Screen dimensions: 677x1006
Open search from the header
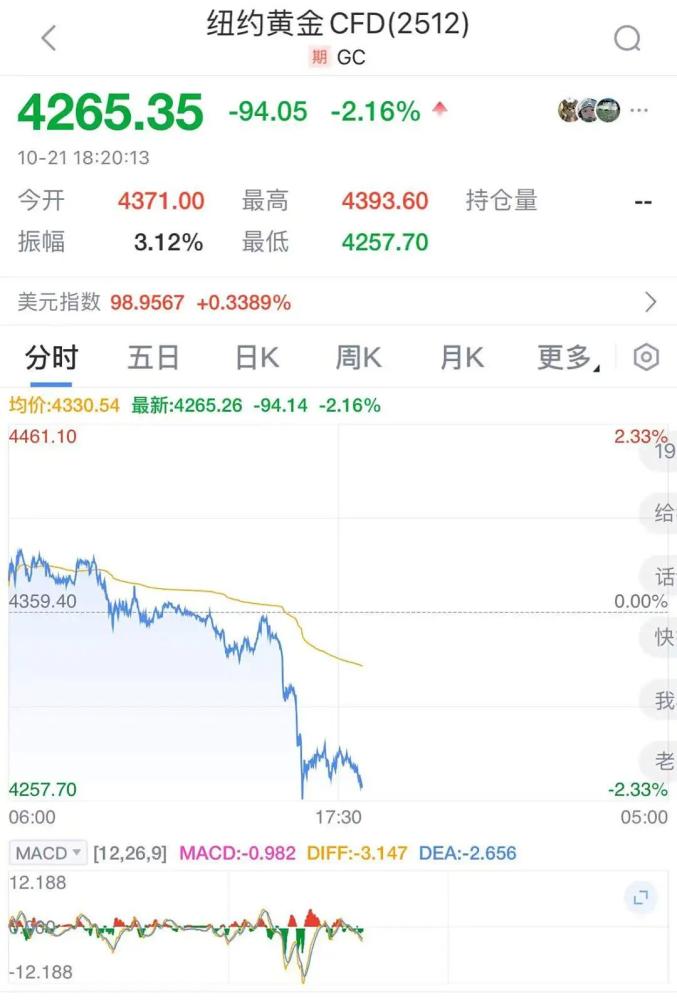point(627,38)
